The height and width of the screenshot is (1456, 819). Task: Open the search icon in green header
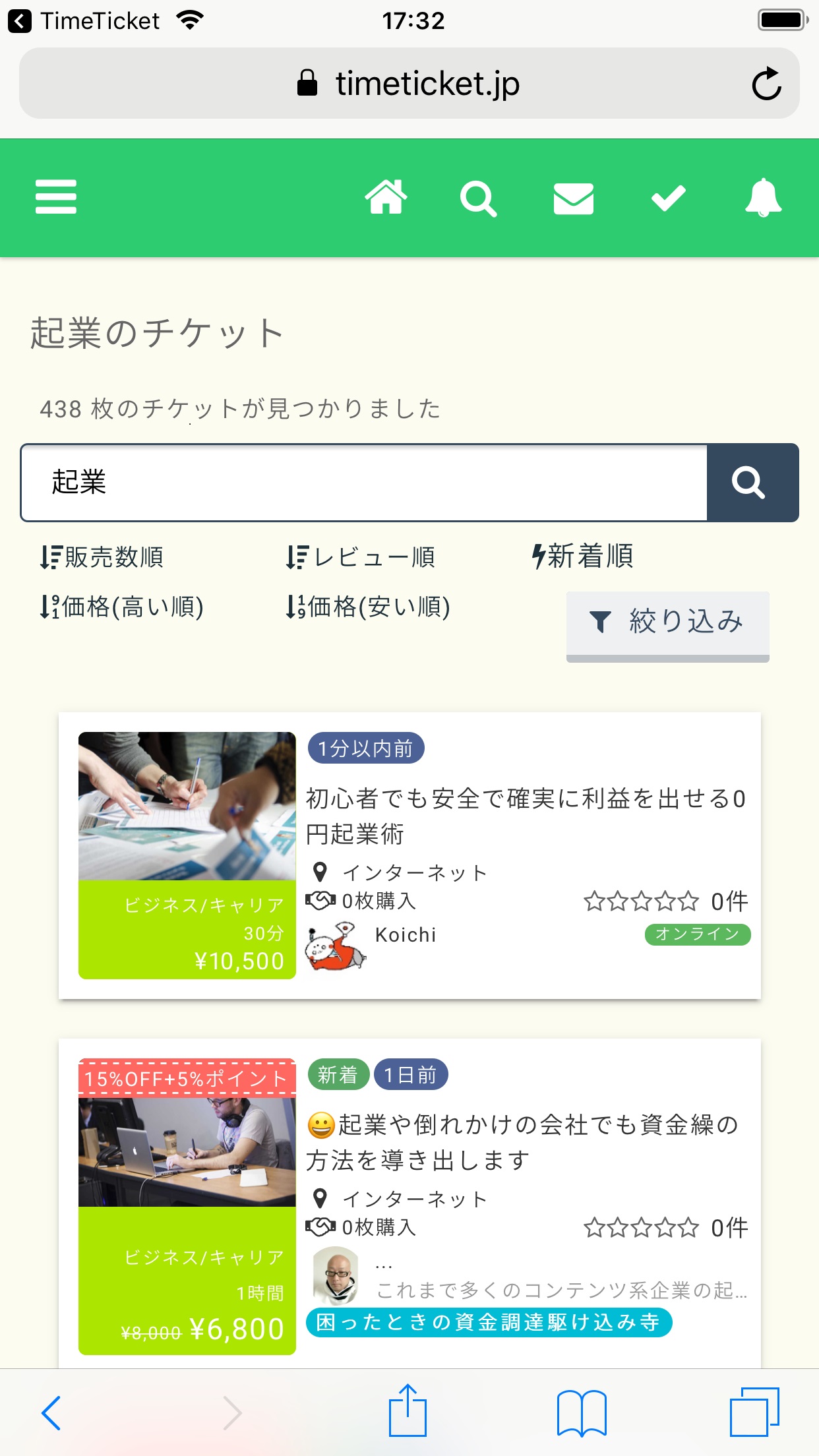pyautogui.click(x=478, y=198)
